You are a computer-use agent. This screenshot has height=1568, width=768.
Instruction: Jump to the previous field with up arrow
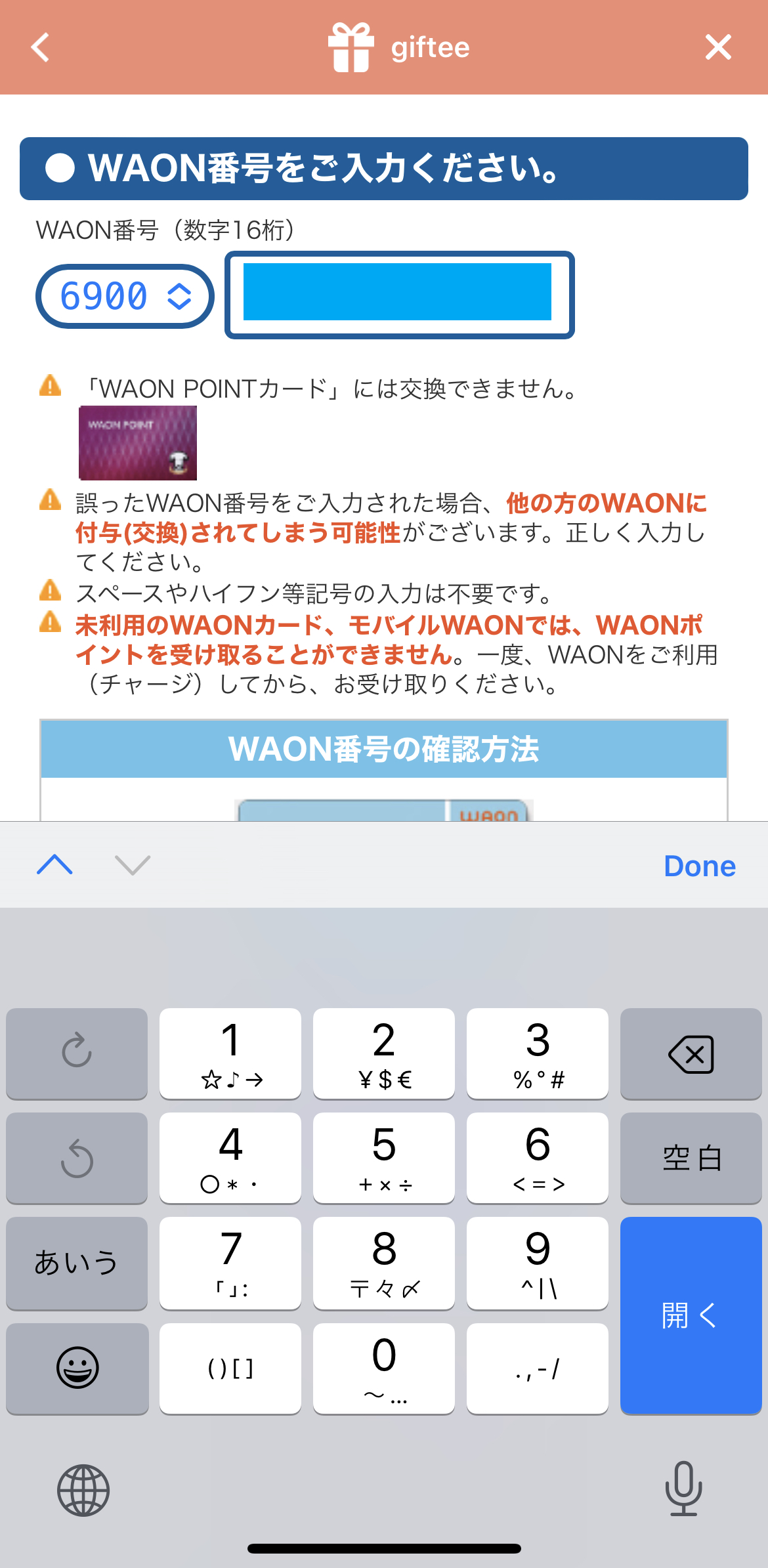55,865
